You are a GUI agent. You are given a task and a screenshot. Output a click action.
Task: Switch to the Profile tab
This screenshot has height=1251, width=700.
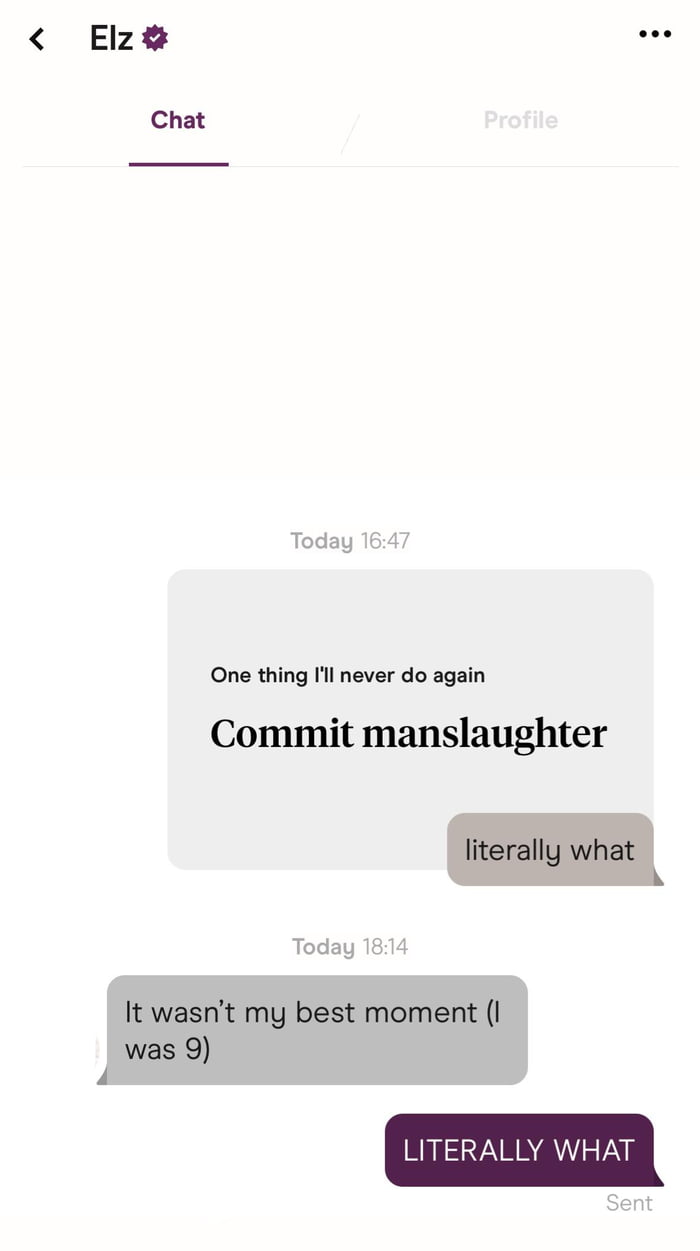point(520,120)
